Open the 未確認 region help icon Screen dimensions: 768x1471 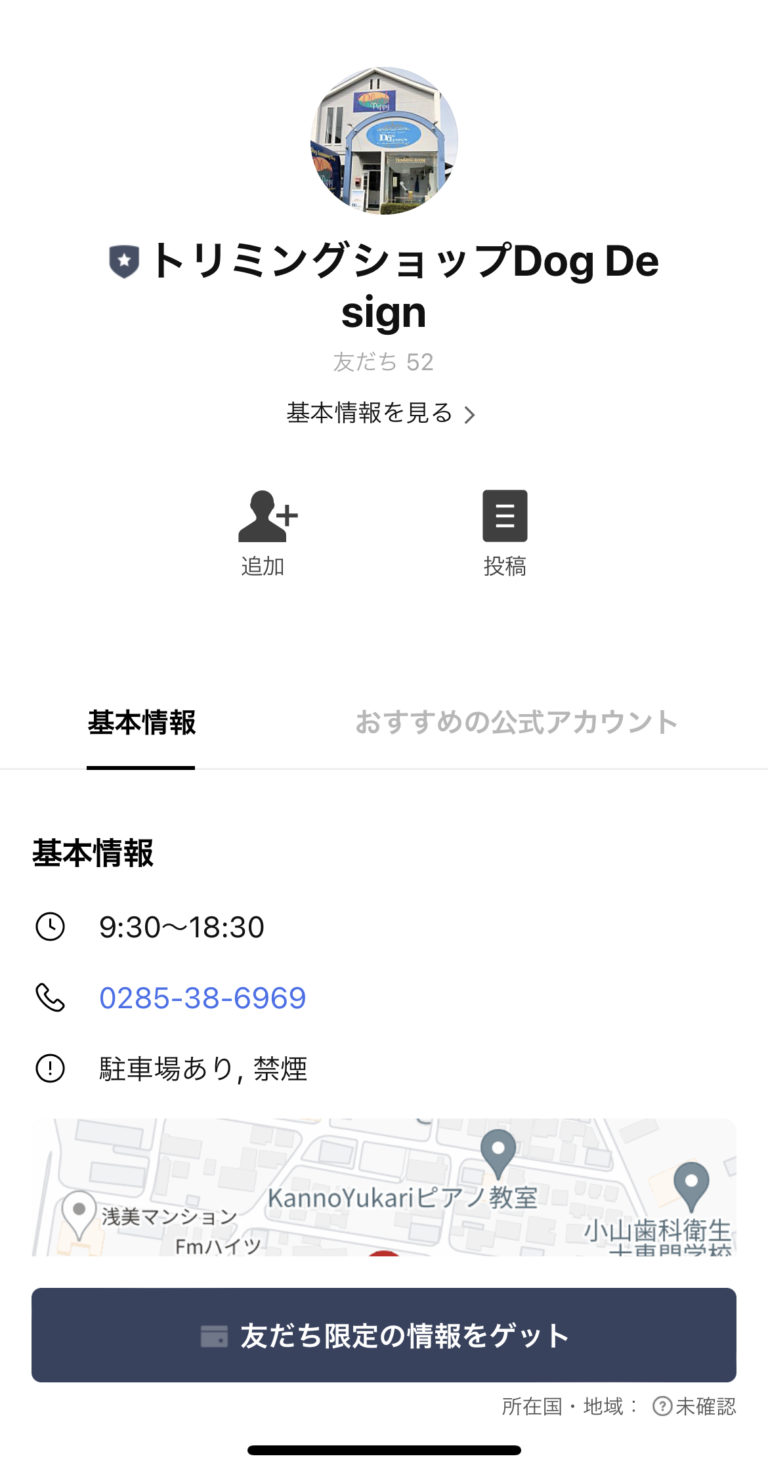(x=662, y=1406)
